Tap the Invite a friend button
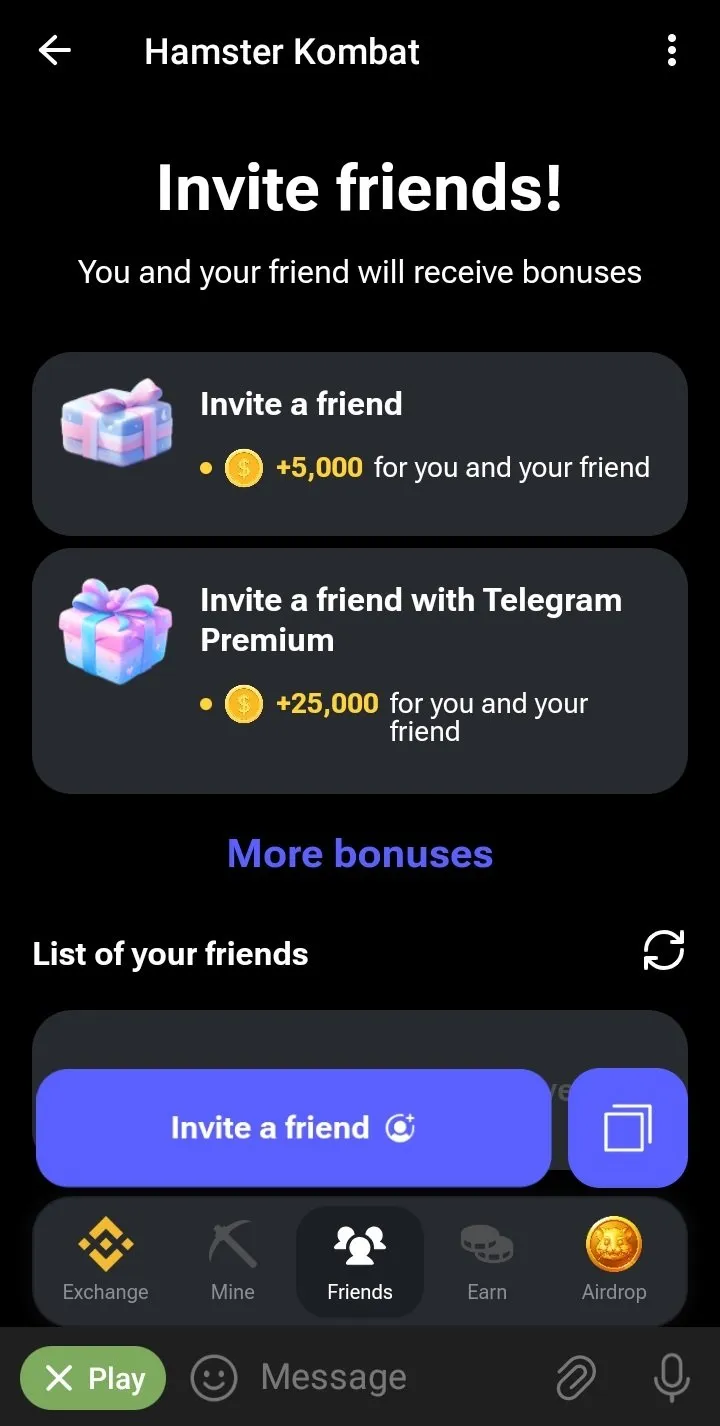This screenshot has height=1426, width=720. 293,1128
